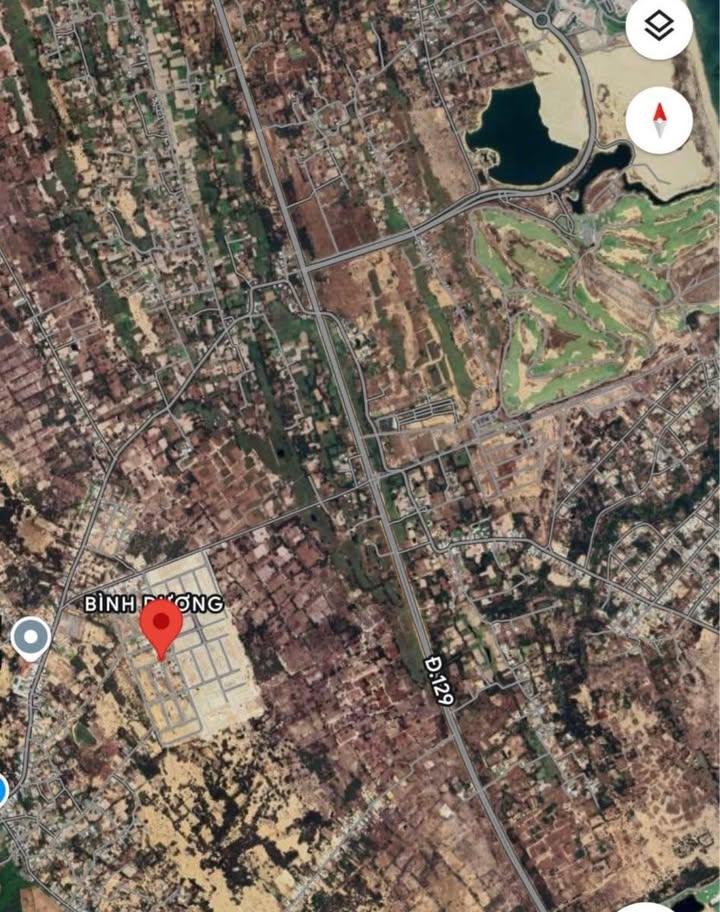Viewport: 720px width, 912px height.
Task: Tap the compass to reset map orientation
Action: (659, 119)
